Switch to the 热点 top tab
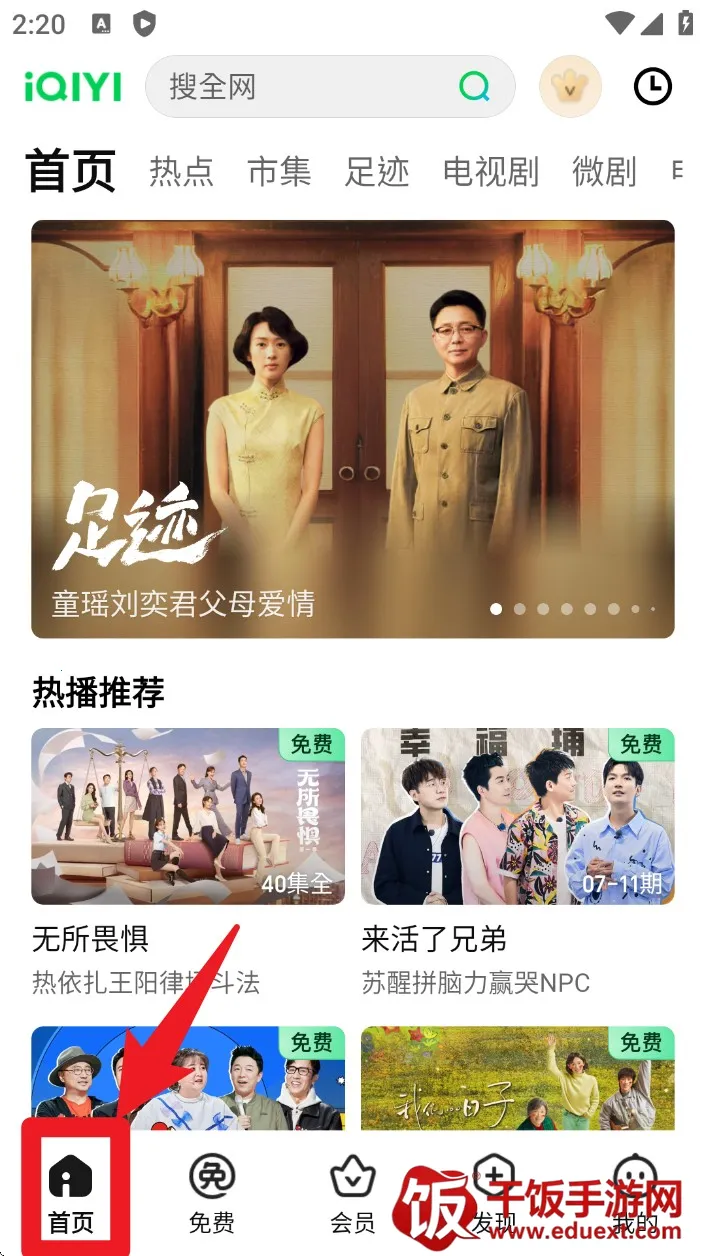The image size is (706, 1256). pos(182,172)
